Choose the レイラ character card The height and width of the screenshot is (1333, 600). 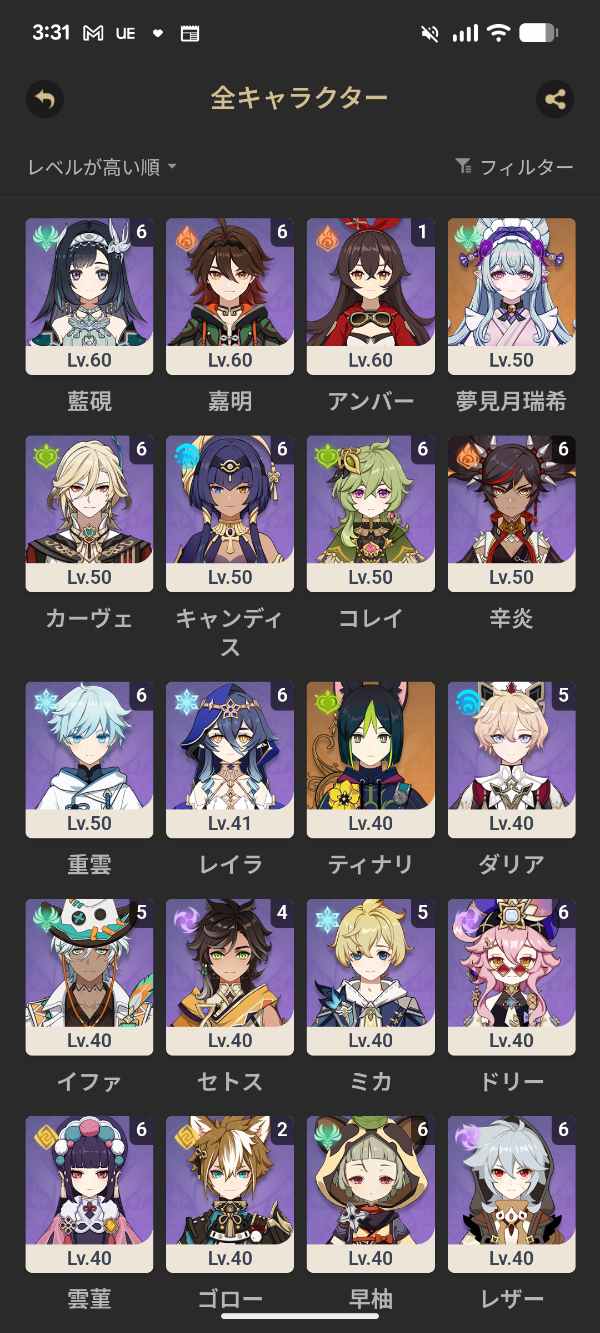pos(230,759)
